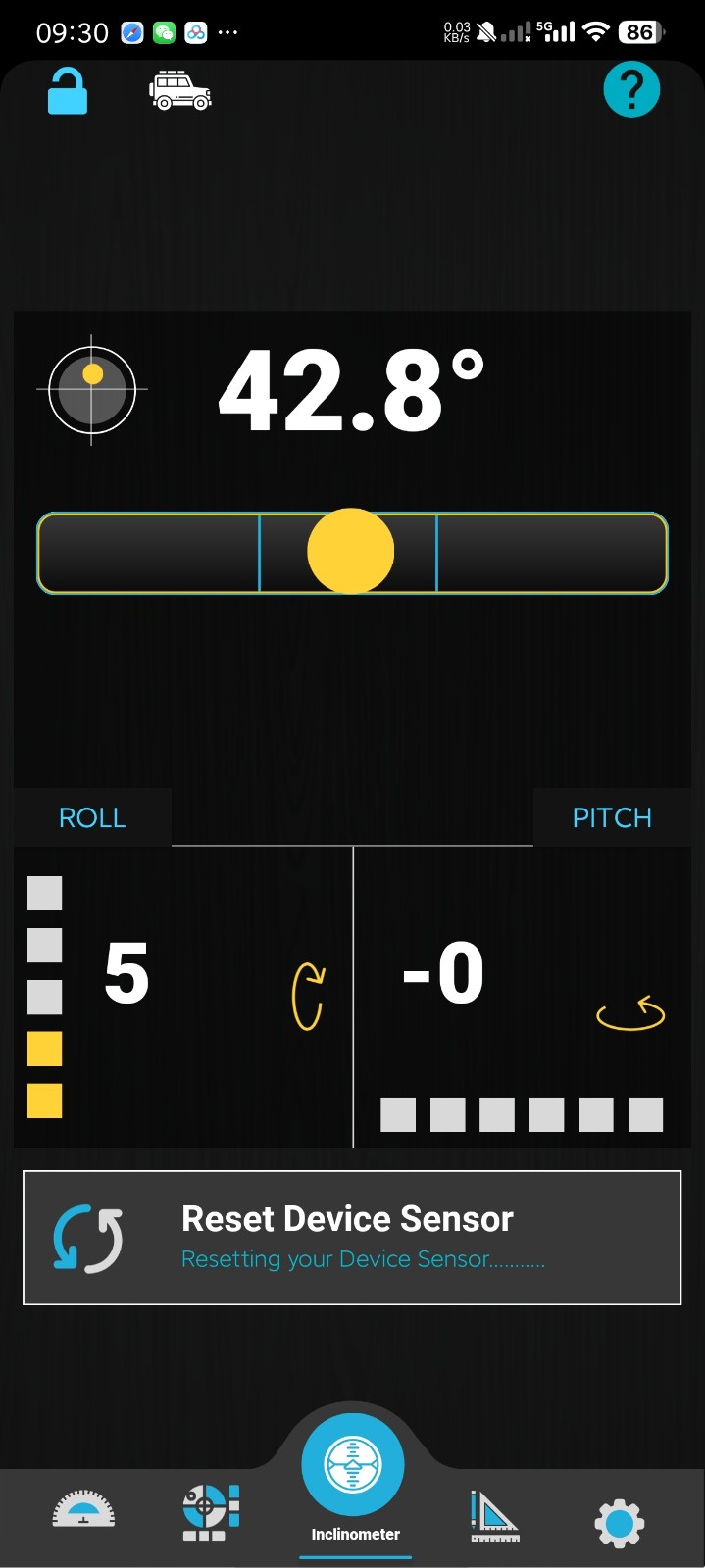The width and height of the screenshot is (705, 1568).
Task: Tap the Reset Device Sensor button
Action: 352,1238
